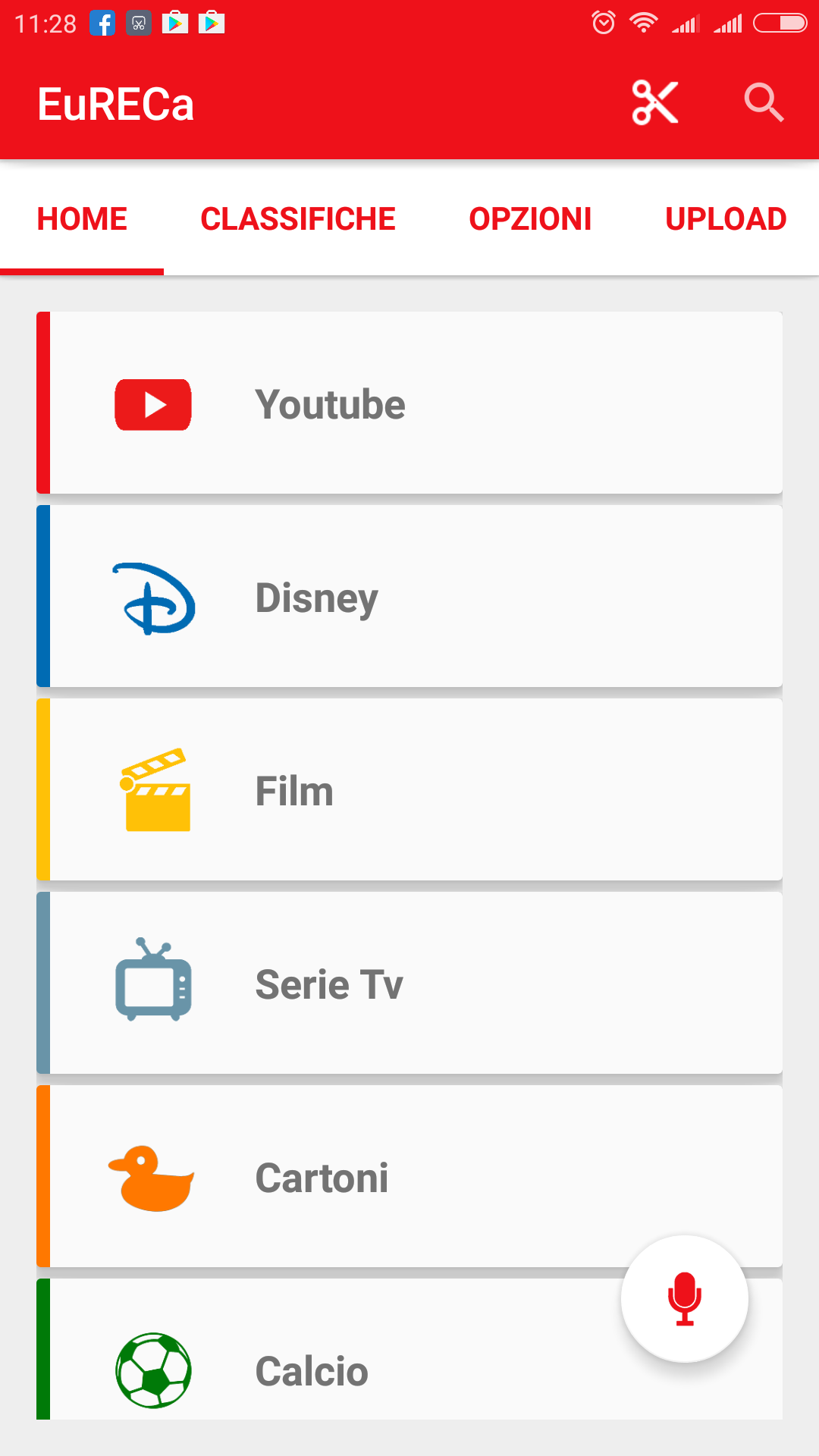Image resolution: width=819 pixels, height=1456 pixels.
Task: Choose the Cartoni category
Action: (x=409, y=1176)
